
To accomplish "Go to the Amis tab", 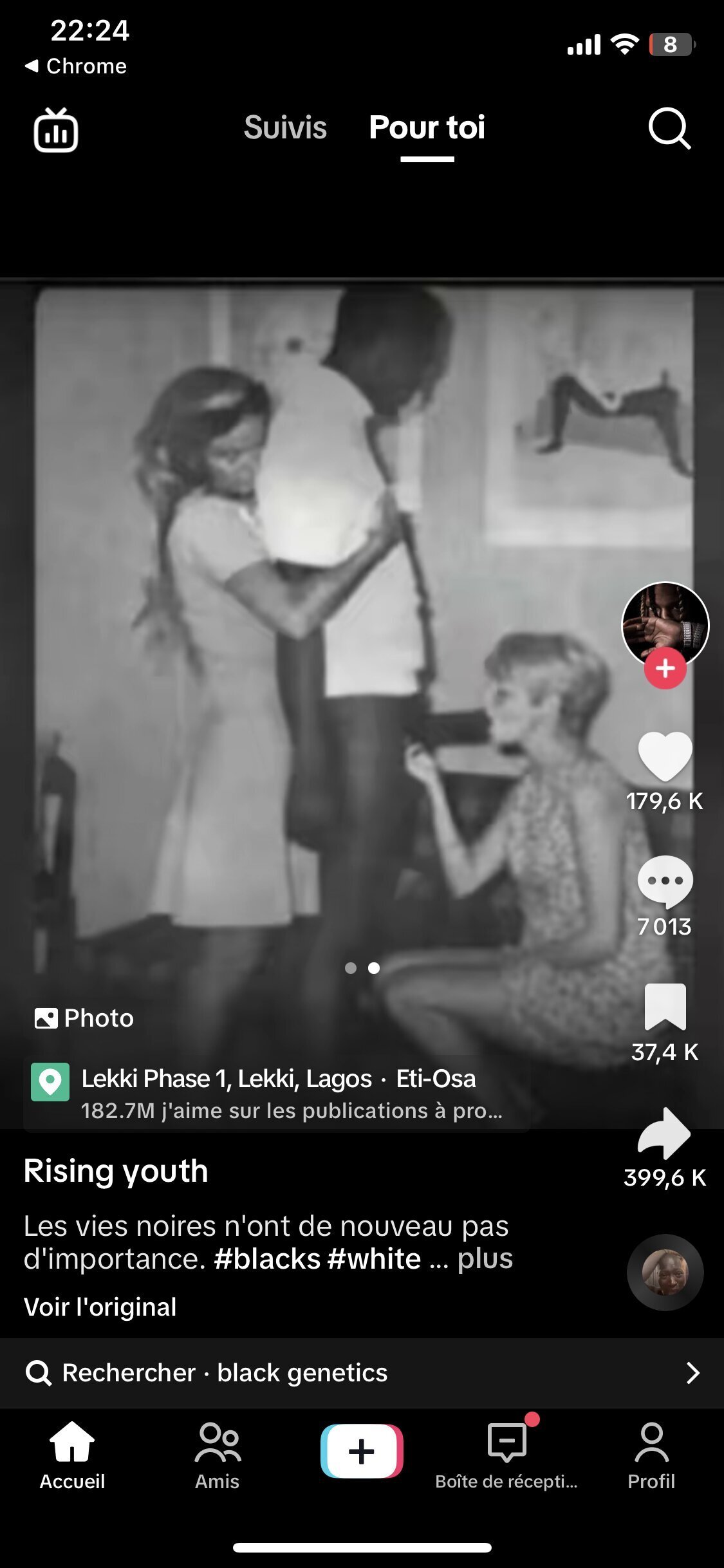I will [218, 1456].
